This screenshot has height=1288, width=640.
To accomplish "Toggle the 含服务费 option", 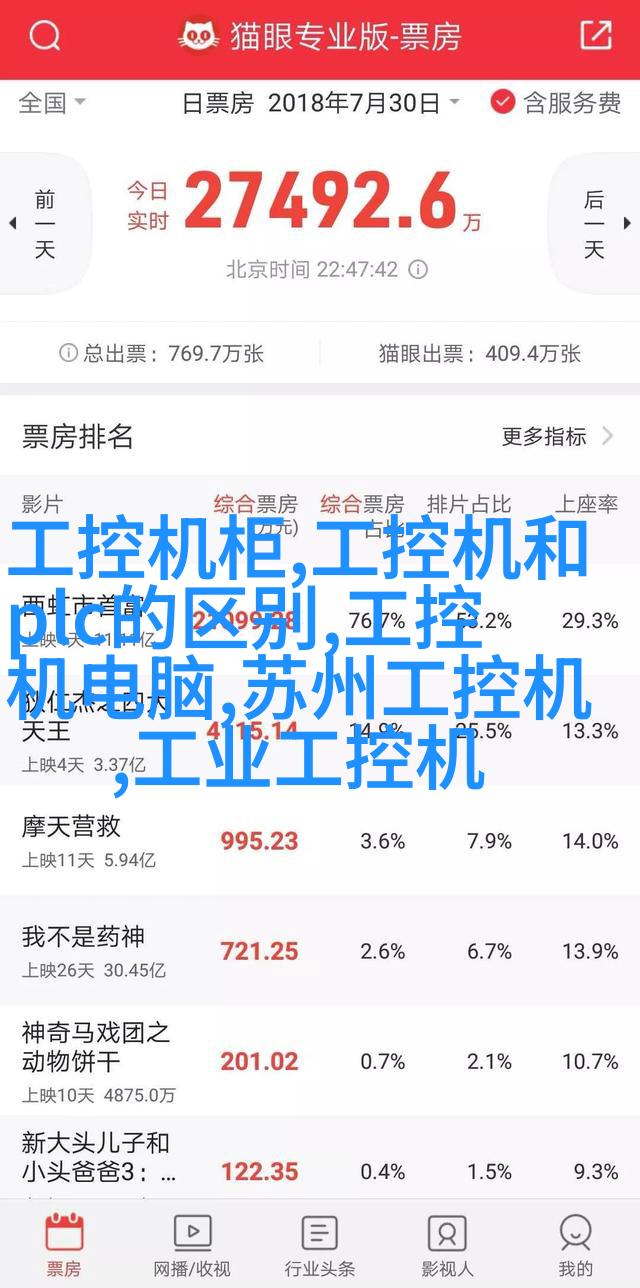I will click(x=556, y=103).
